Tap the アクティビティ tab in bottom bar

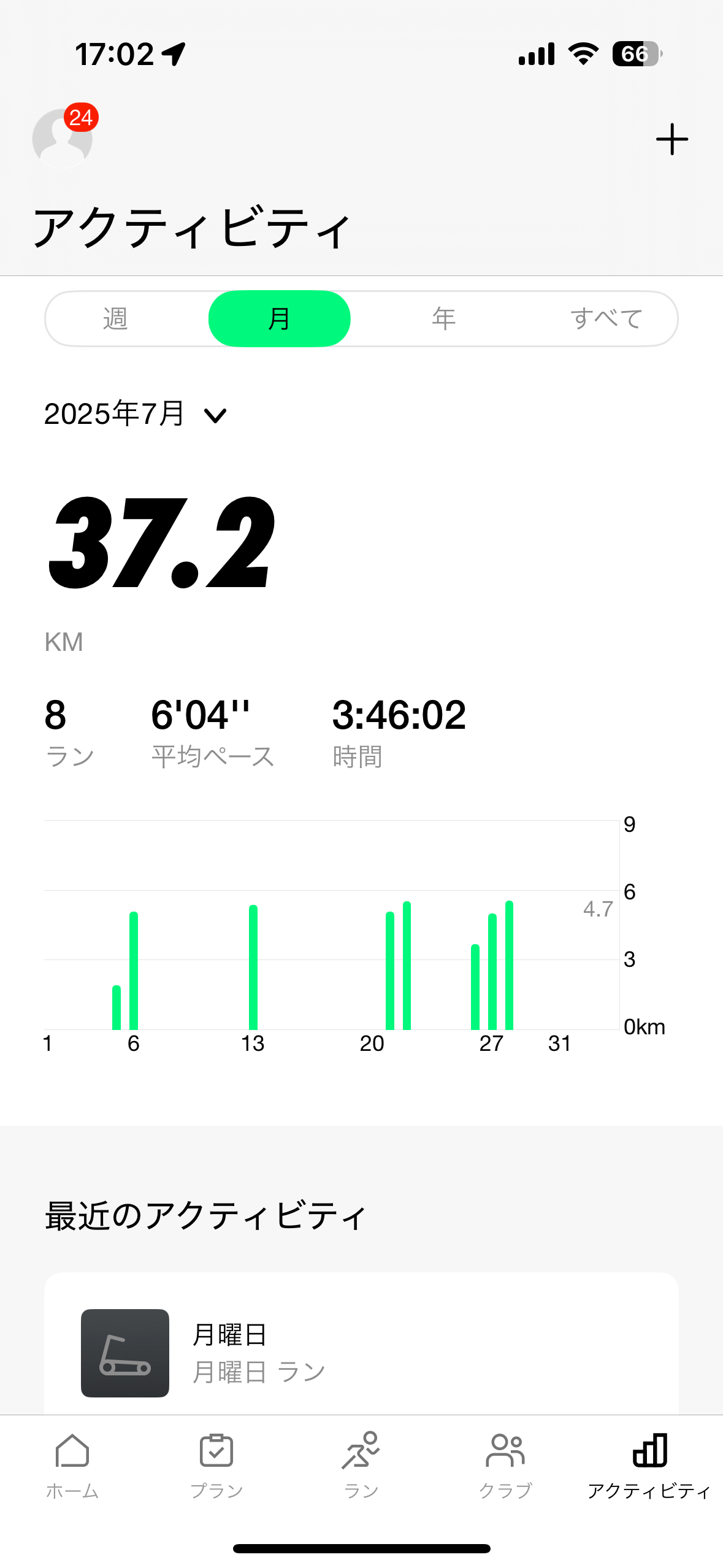click(649, 1466)
